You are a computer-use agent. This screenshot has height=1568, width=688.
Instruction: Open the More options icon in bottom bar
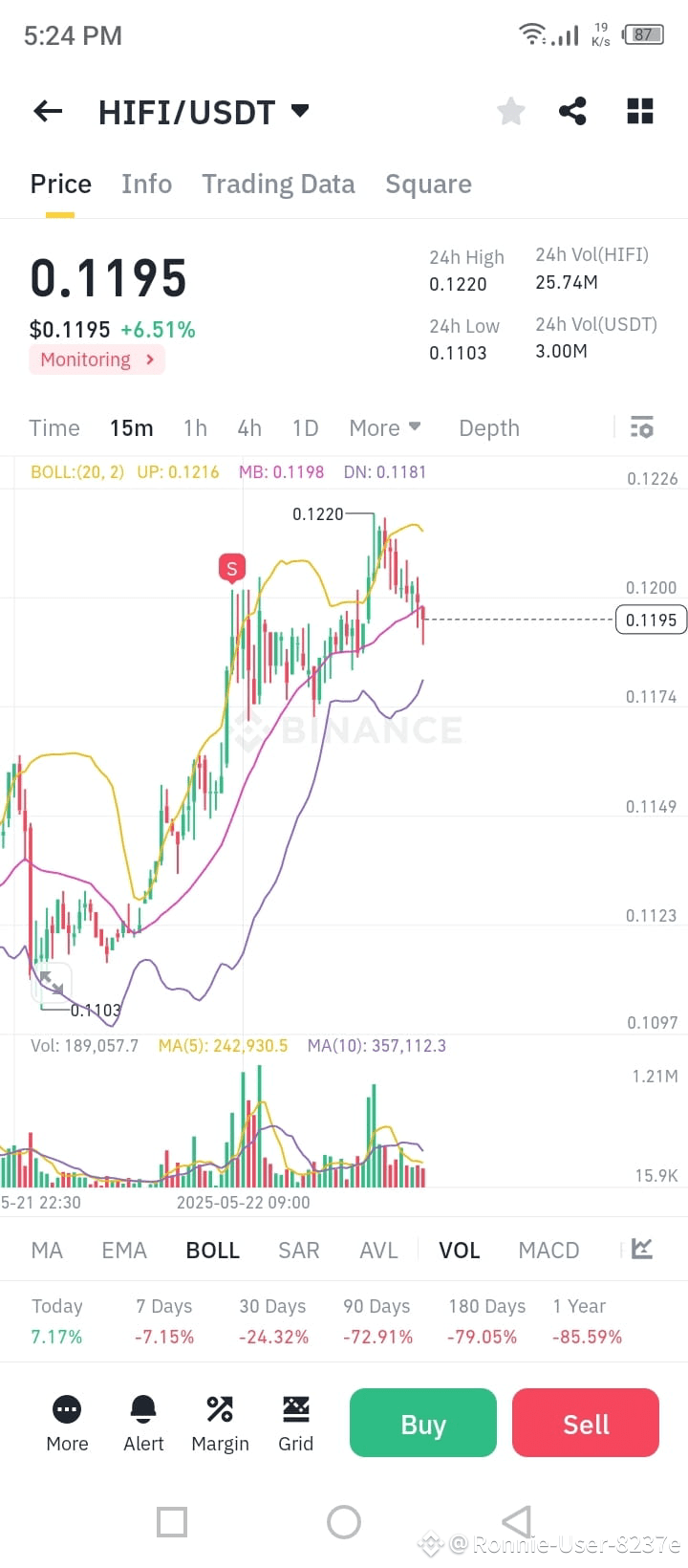tap(66, 1423)
